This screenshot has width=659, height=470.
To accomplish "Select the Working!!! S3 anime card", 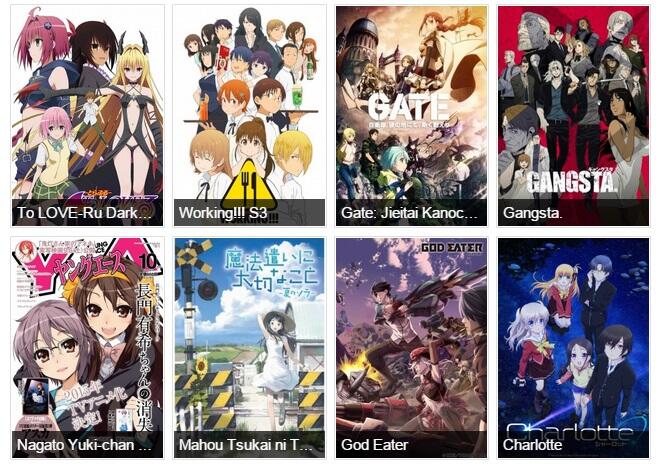I will pyautogui.click(x=249, y=115).
